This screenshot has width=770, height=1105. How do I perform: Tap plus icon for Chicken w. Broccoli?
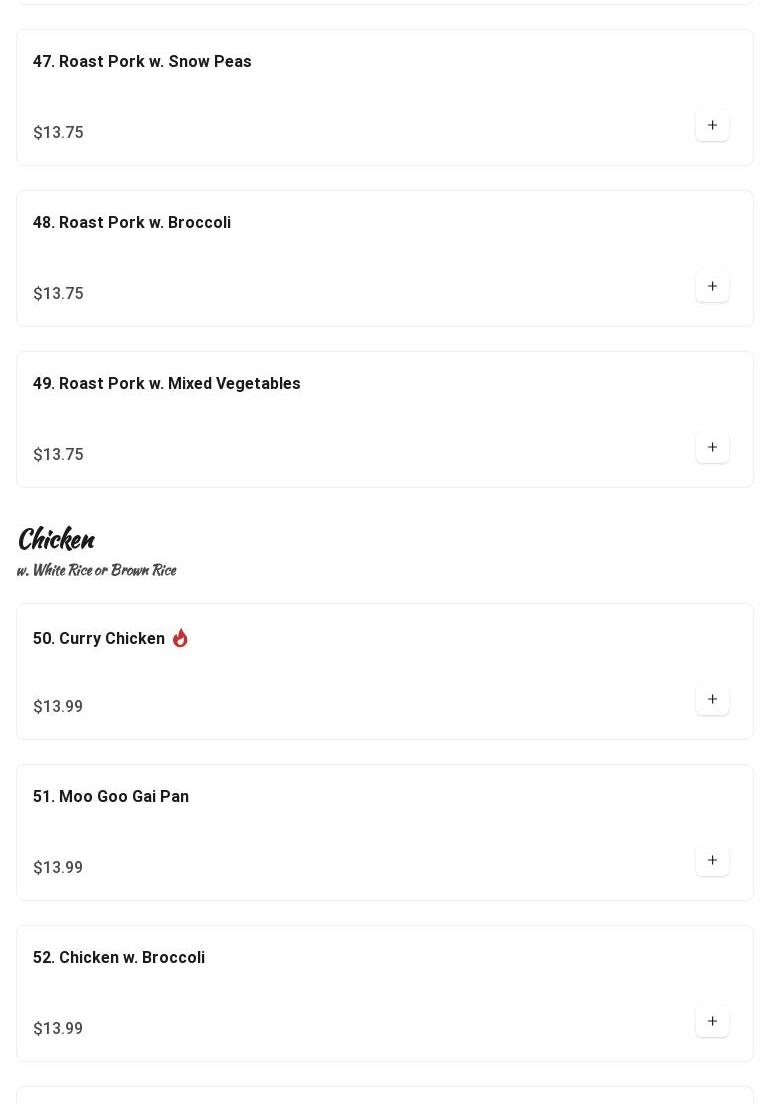click(712, 1022)
